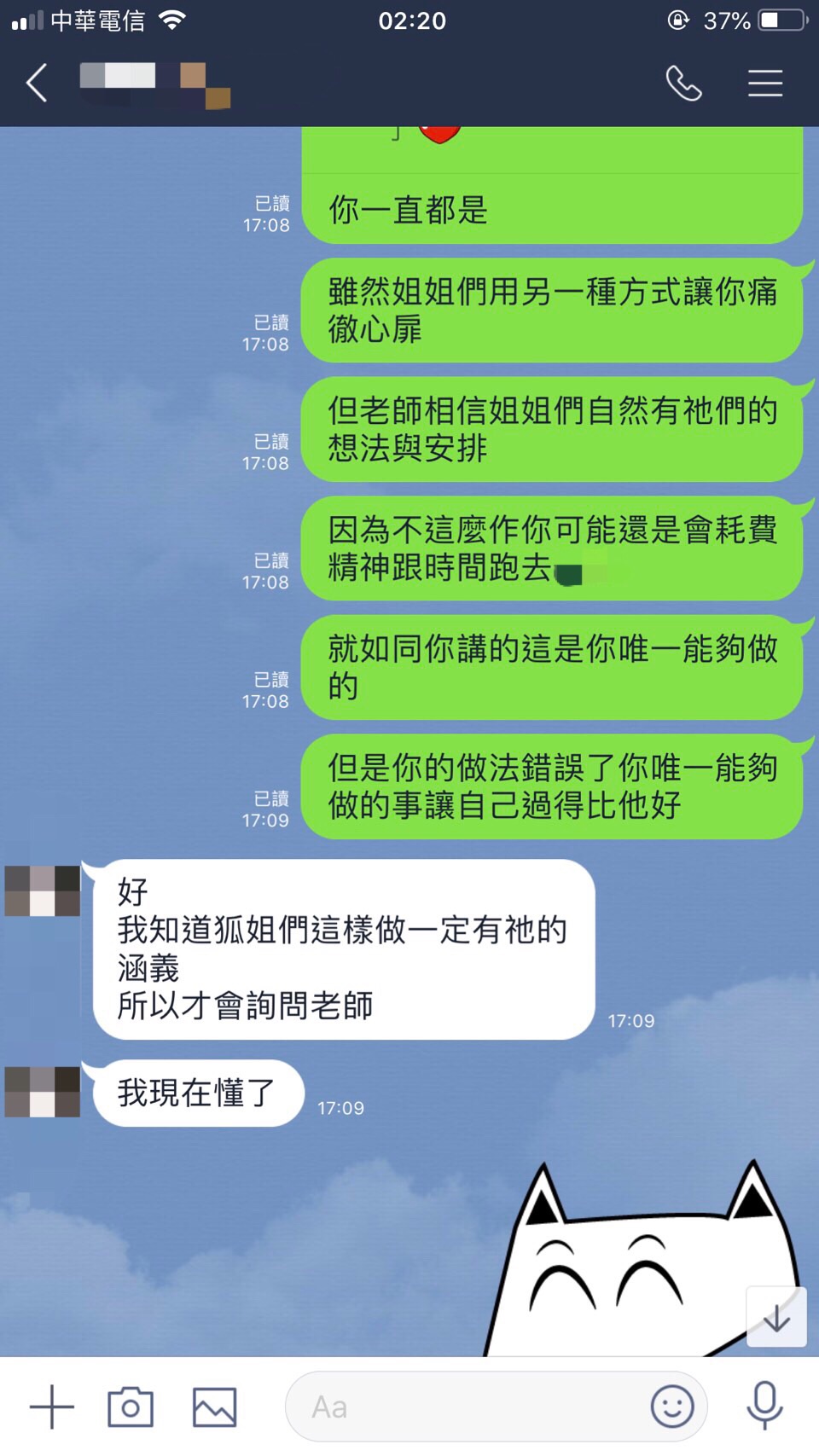Go back to the chat list
The image size is (819, 1456).
(x=37, y=84)
